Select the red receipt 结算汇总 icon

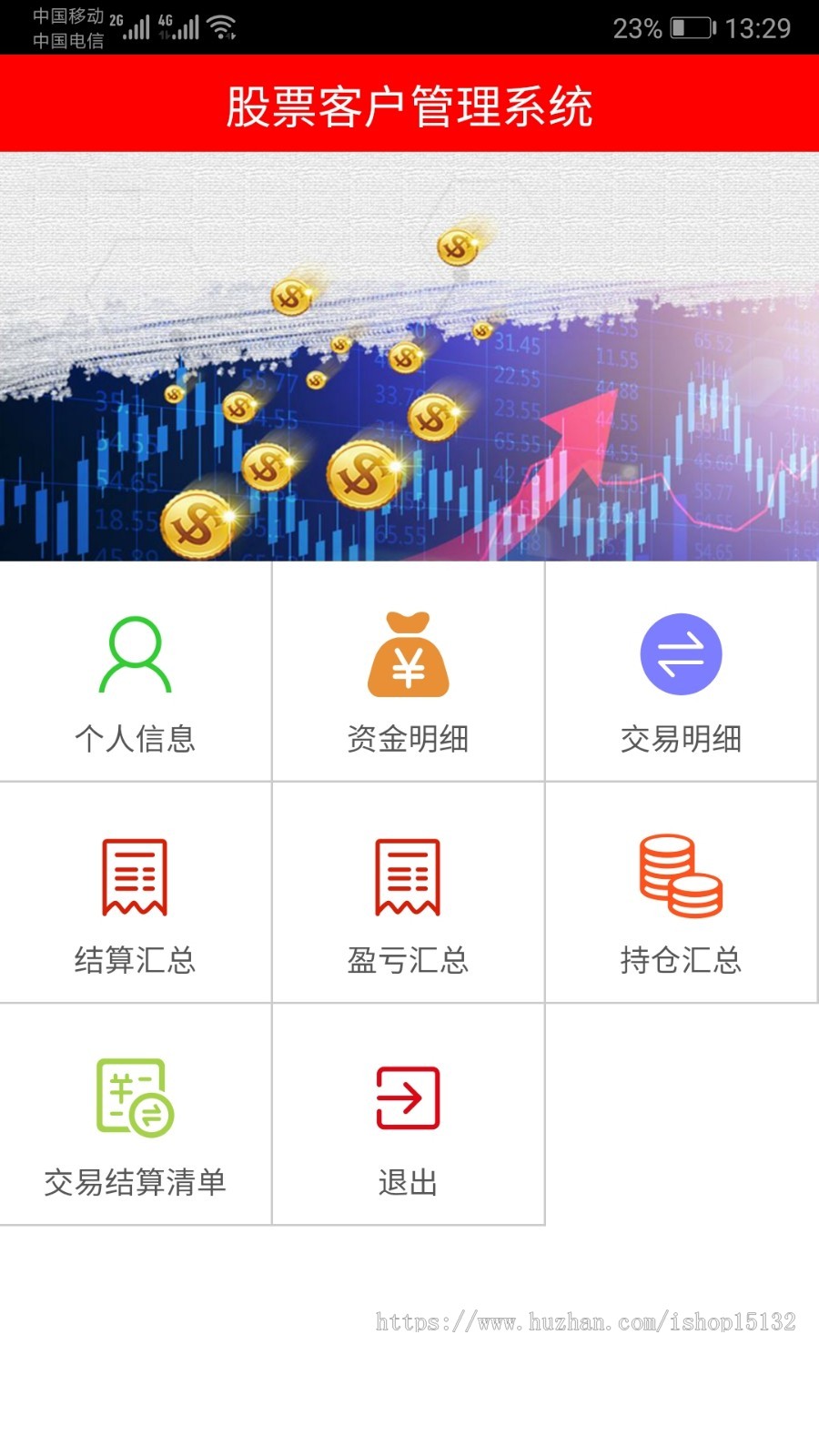[135, 875]
